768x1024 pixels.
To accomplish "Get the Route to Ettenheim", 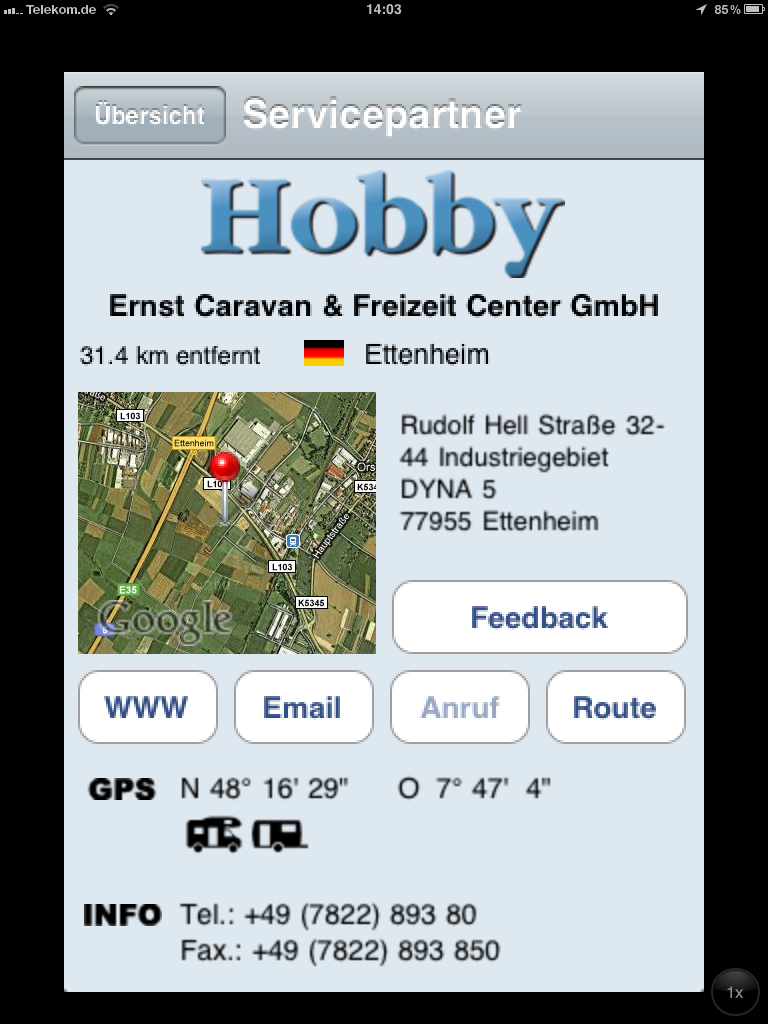I will coord(615,707).
